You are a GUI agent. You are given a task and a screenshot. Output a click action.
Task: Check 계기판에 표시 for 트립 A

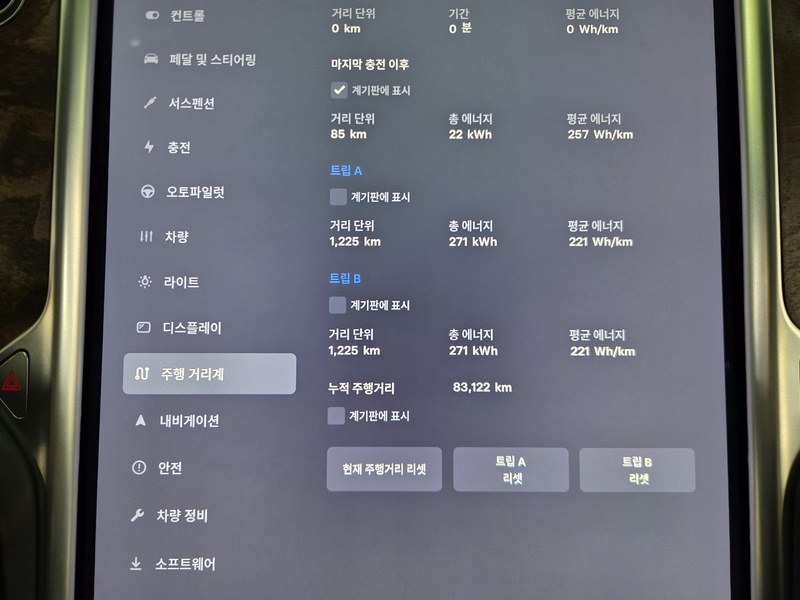[339, 197]
